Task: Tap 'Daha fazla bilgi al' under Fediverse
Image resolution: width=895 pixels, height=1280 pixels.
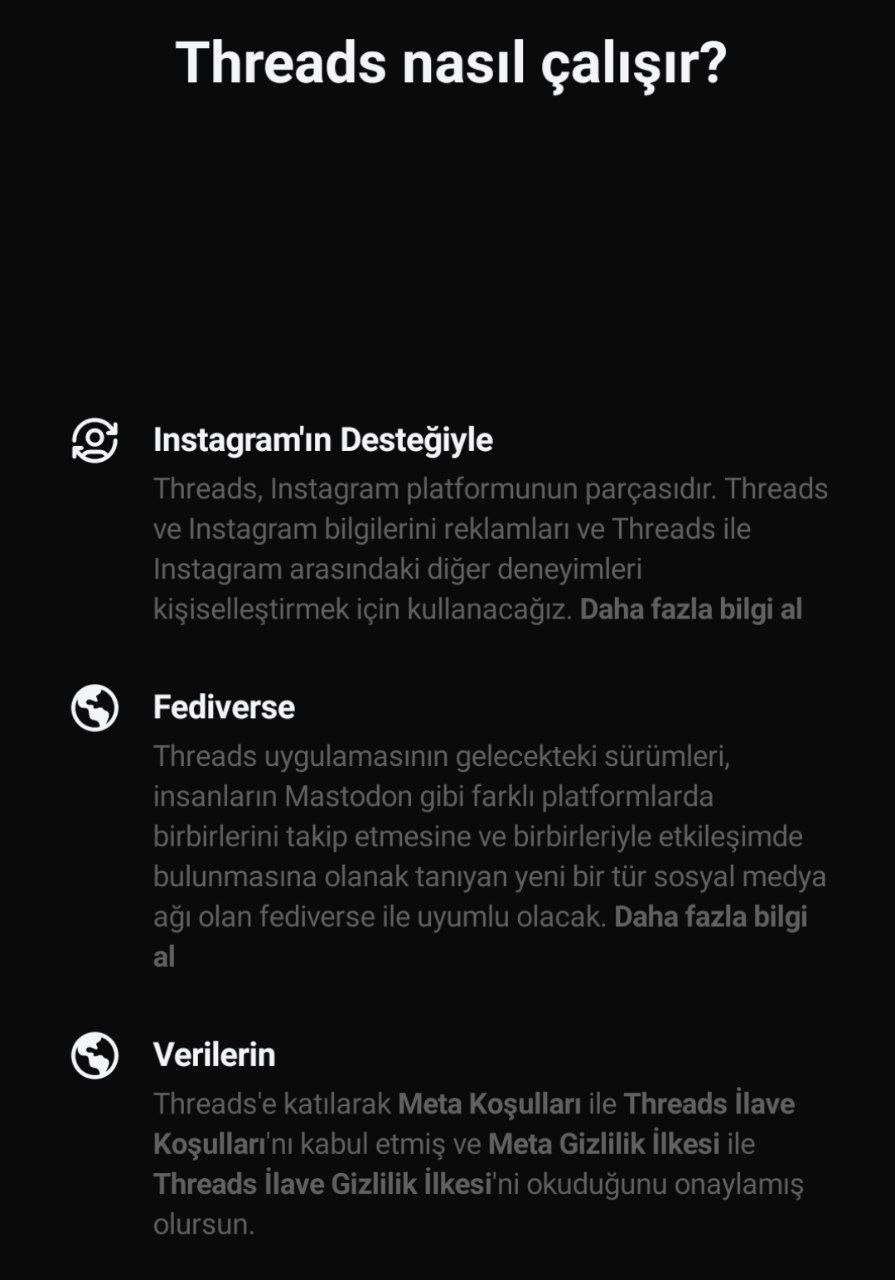Action: [x=710, y=917]
